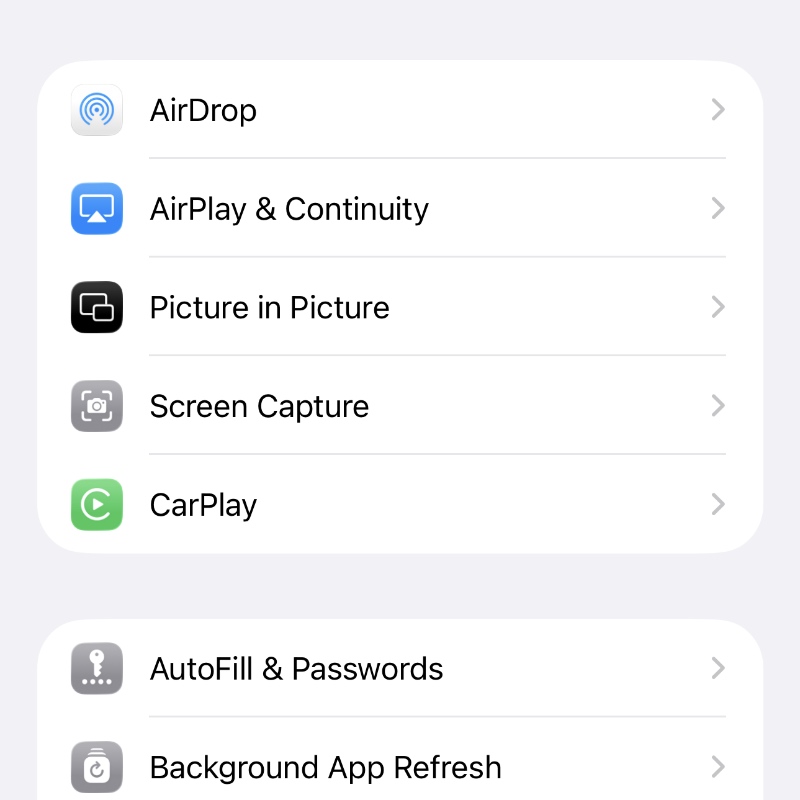Tap Background App Refresh row

tap(400, 767)
